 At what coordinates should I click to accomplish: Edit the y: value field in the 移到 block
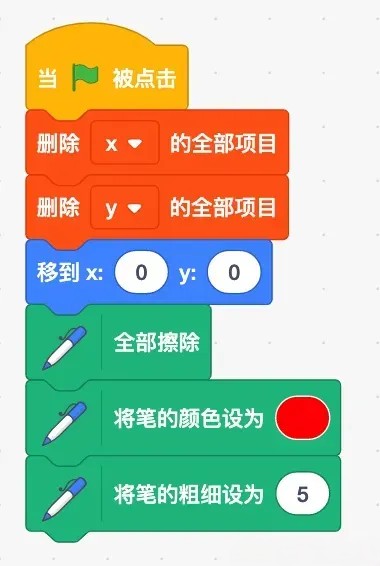tap(234, 272)
